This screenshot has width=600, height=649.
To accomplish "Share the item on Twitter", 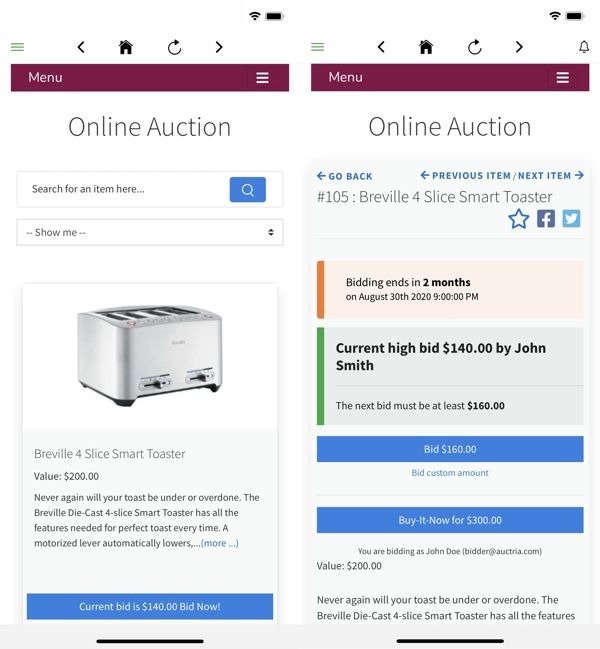I will [571, 218].
